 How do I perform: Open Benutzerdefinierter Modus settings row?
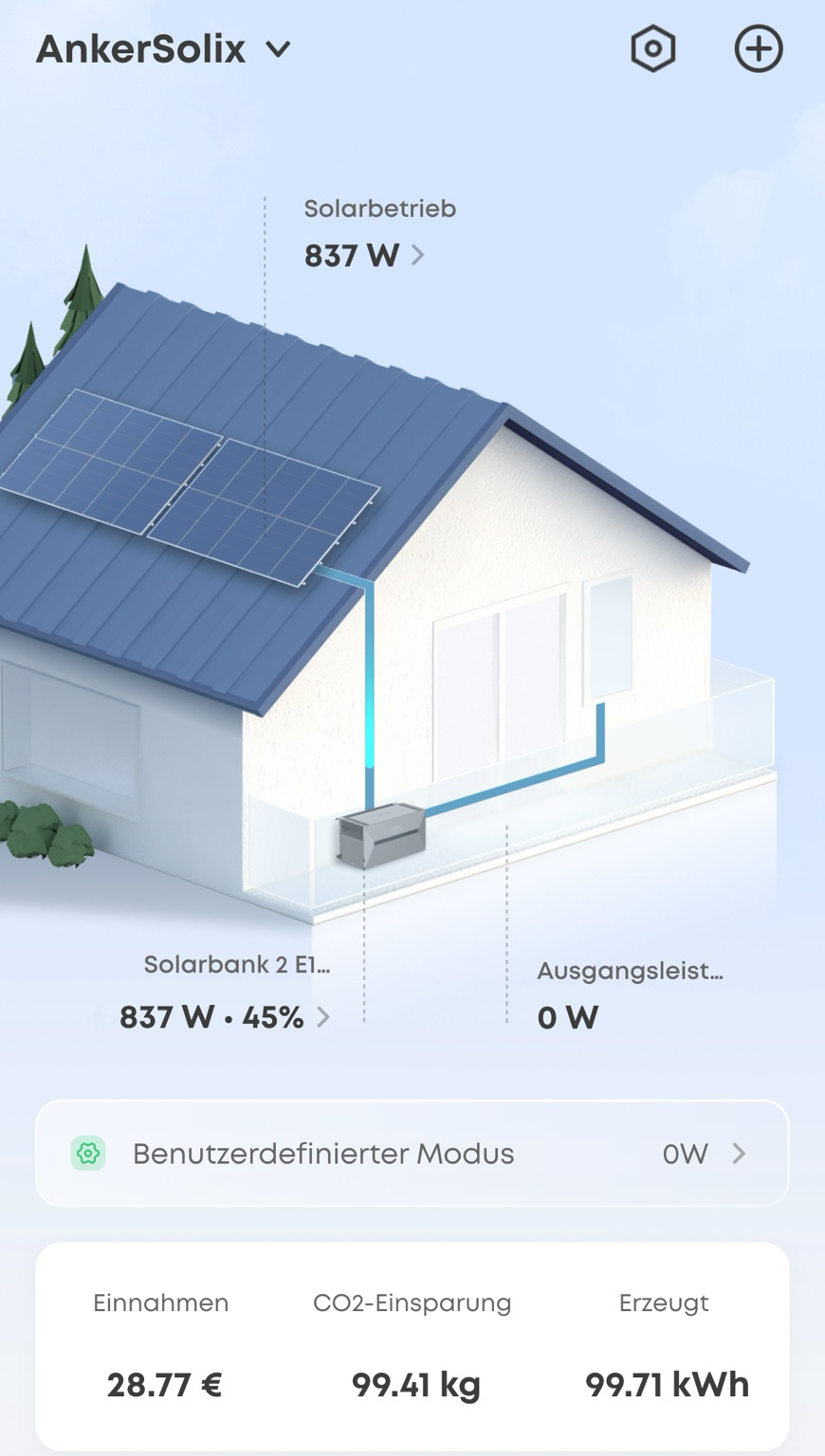click(412, 1154)
